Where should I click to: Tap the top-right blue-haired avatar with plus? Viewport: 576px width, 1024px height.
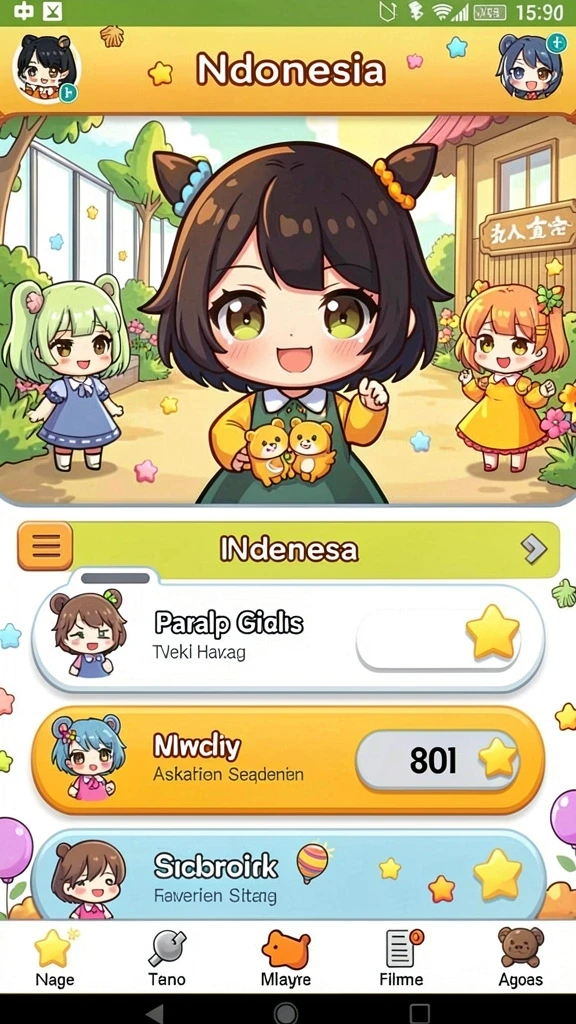[x=530, y=66]
